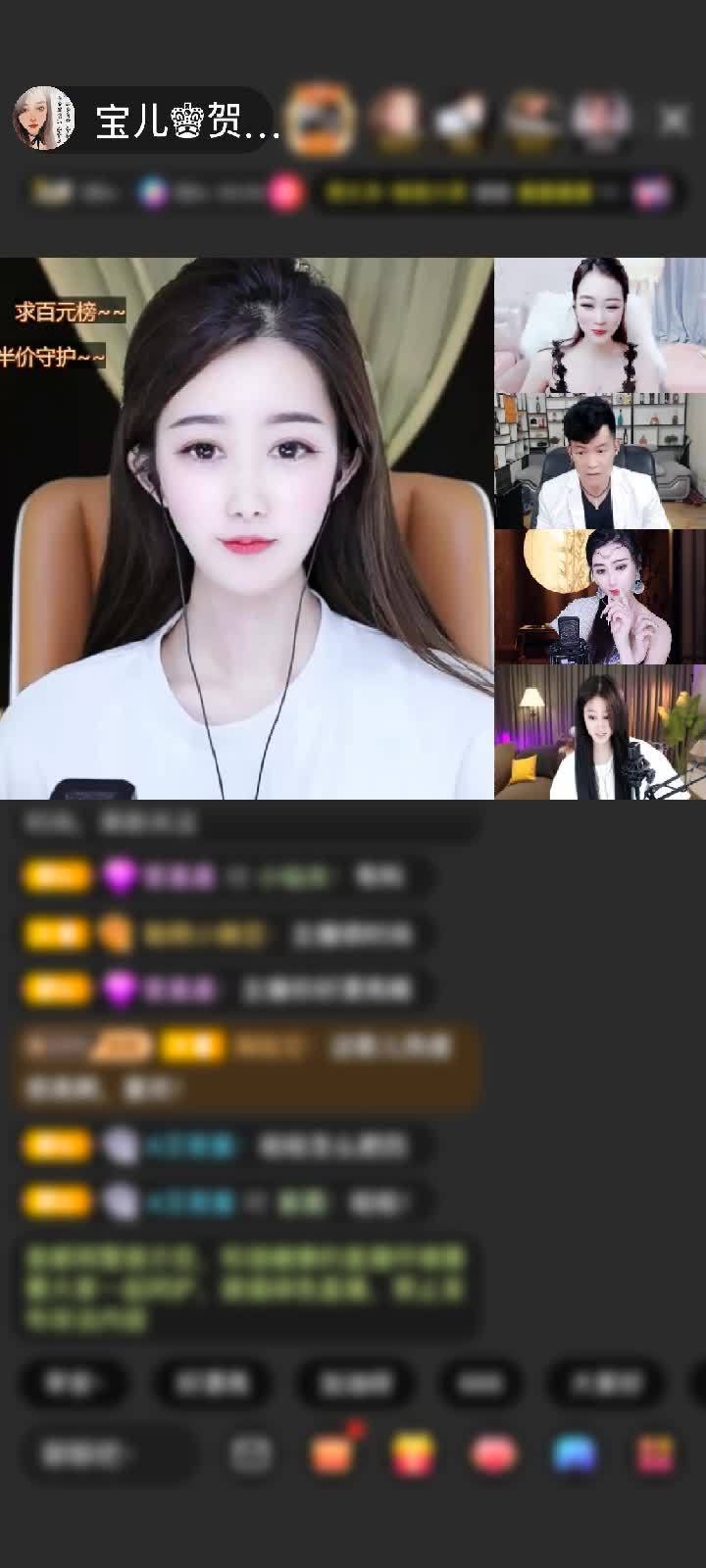Open the blue icon in bottom toolbar
The width and height of the screenshot is (706, 1568).
click(x=575, y=1454)
